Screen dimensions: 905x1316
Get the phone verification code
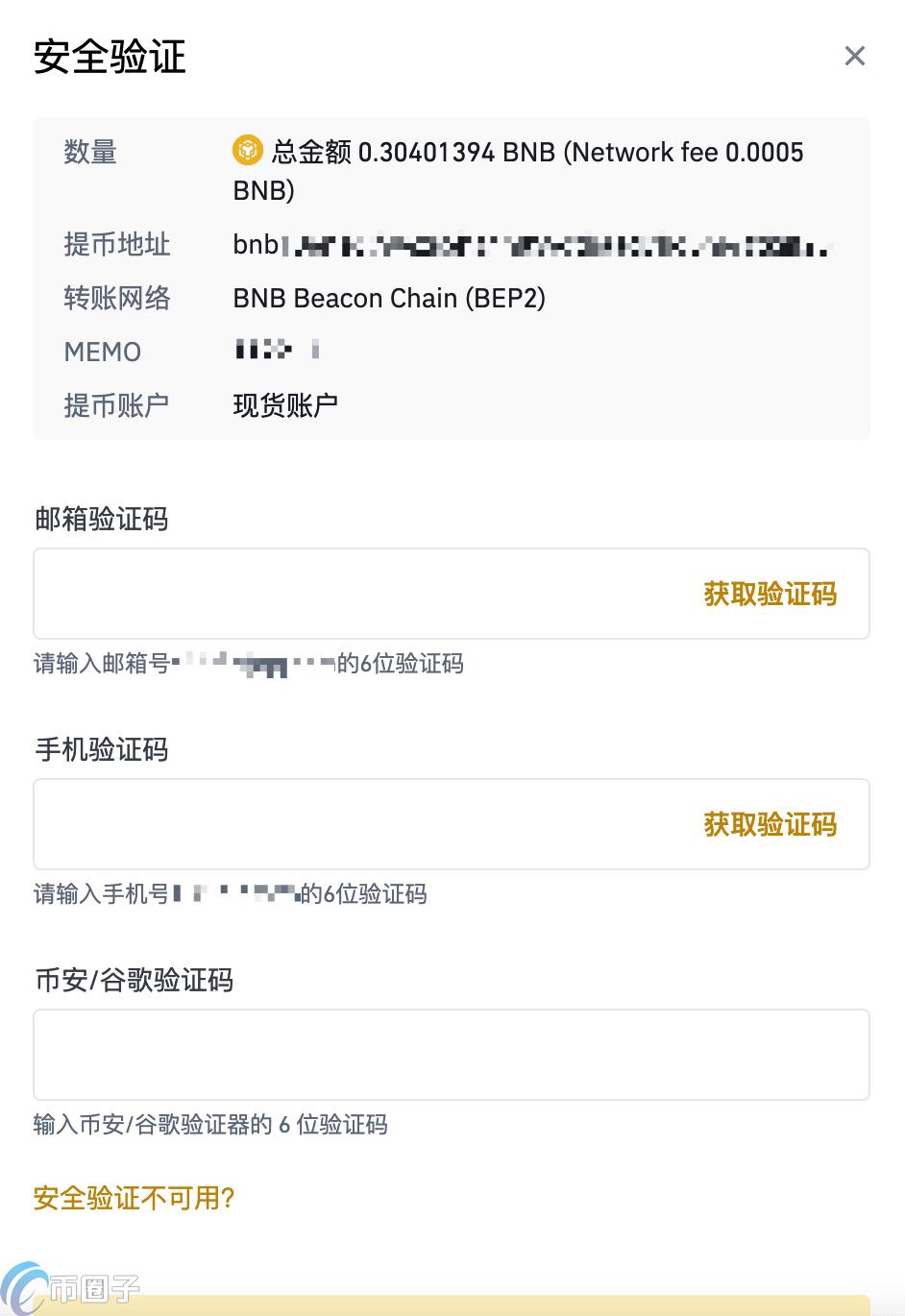coord(770,825)
